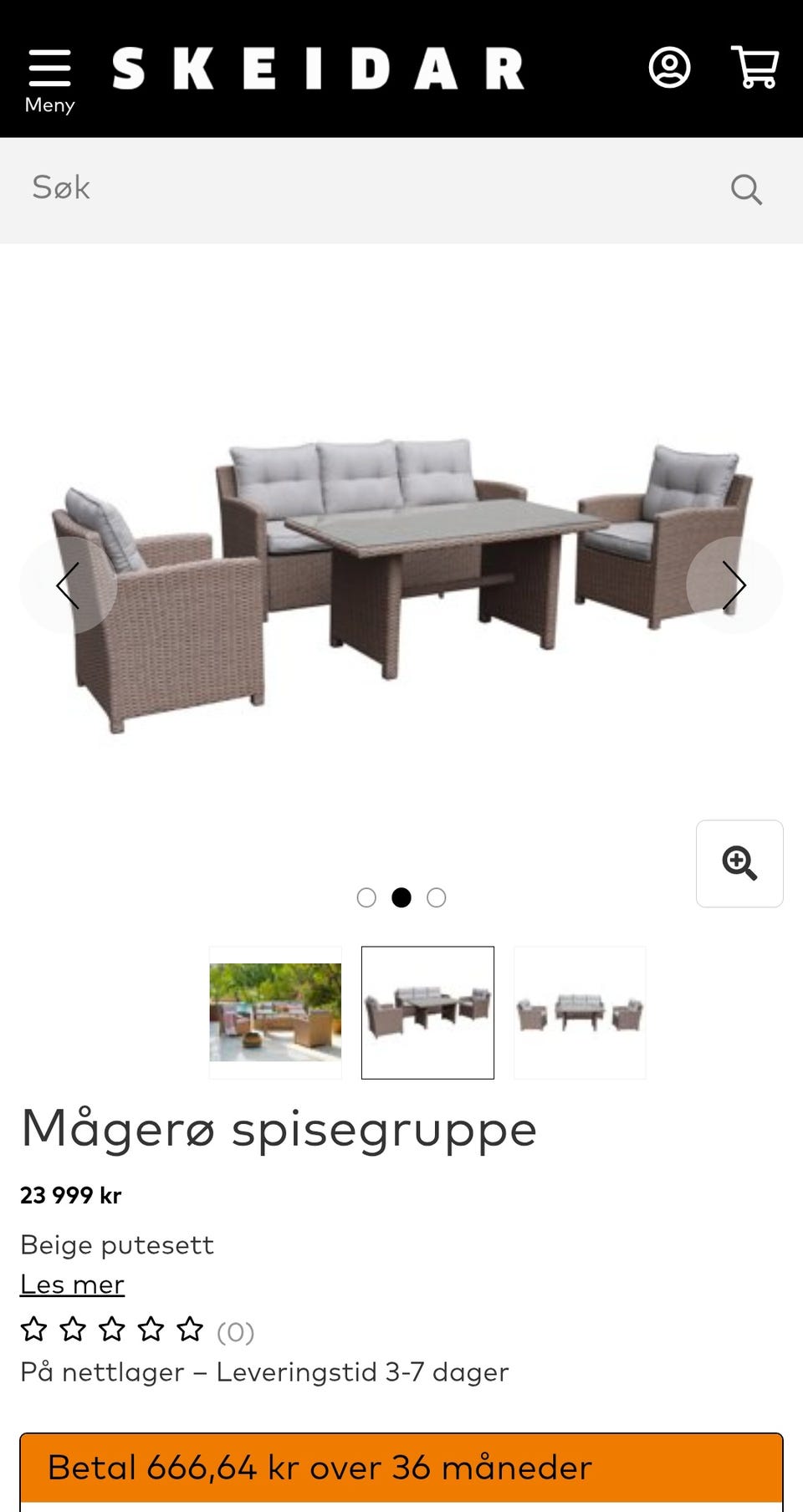The image size is (803, 1512).
Task: Click the filled middle carousel indicator
Action: point(401,897)
